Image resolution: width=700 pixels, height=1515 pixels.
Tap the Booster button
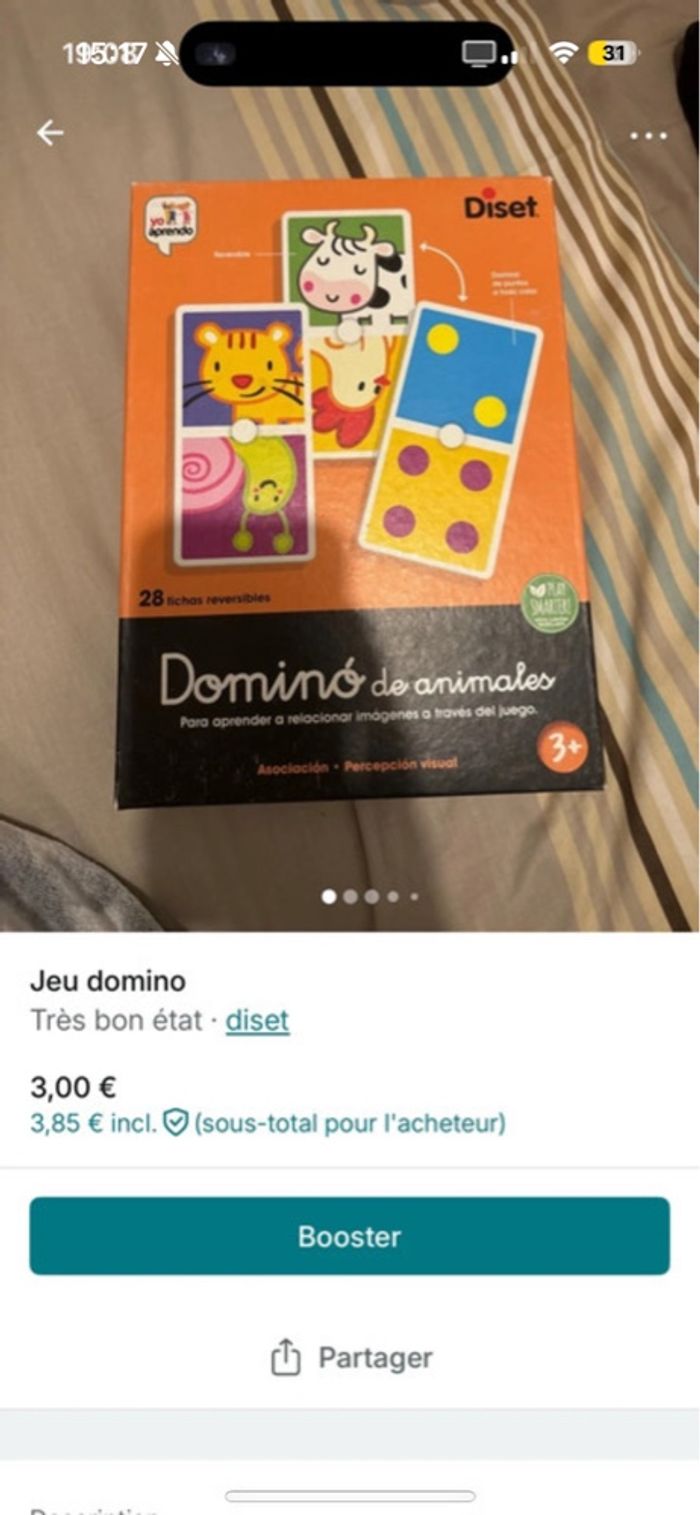pos(350,1236)
